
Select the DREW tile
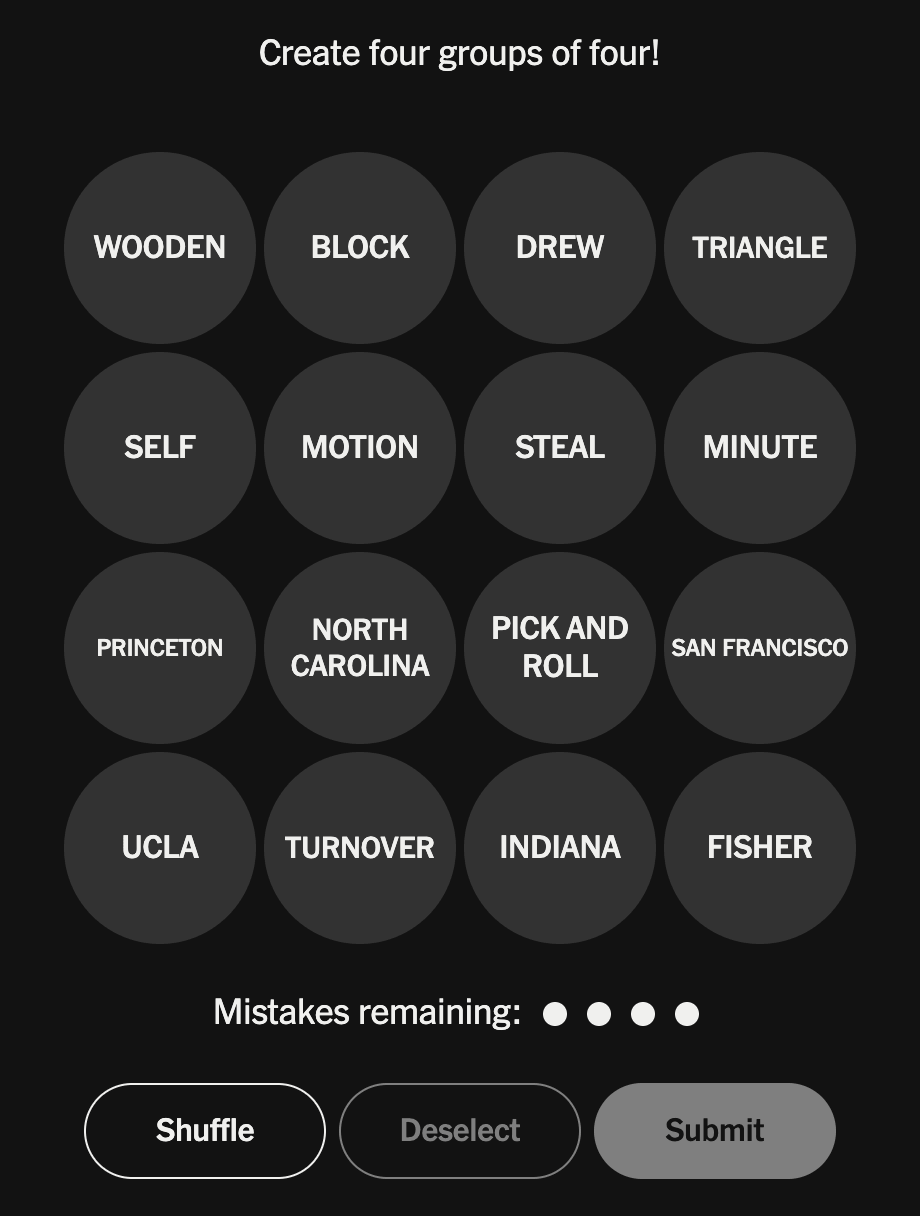point(560,247)
